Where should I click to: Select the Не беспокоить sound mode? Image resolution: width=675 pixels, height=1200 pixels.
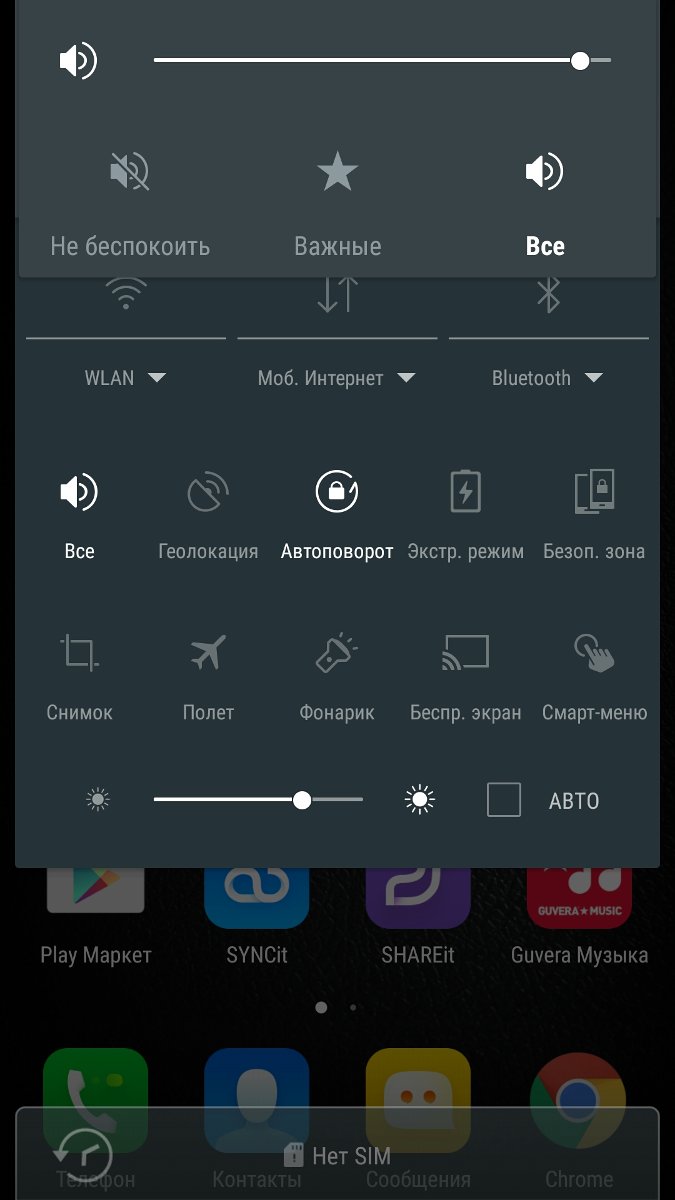tap(130, 202)
